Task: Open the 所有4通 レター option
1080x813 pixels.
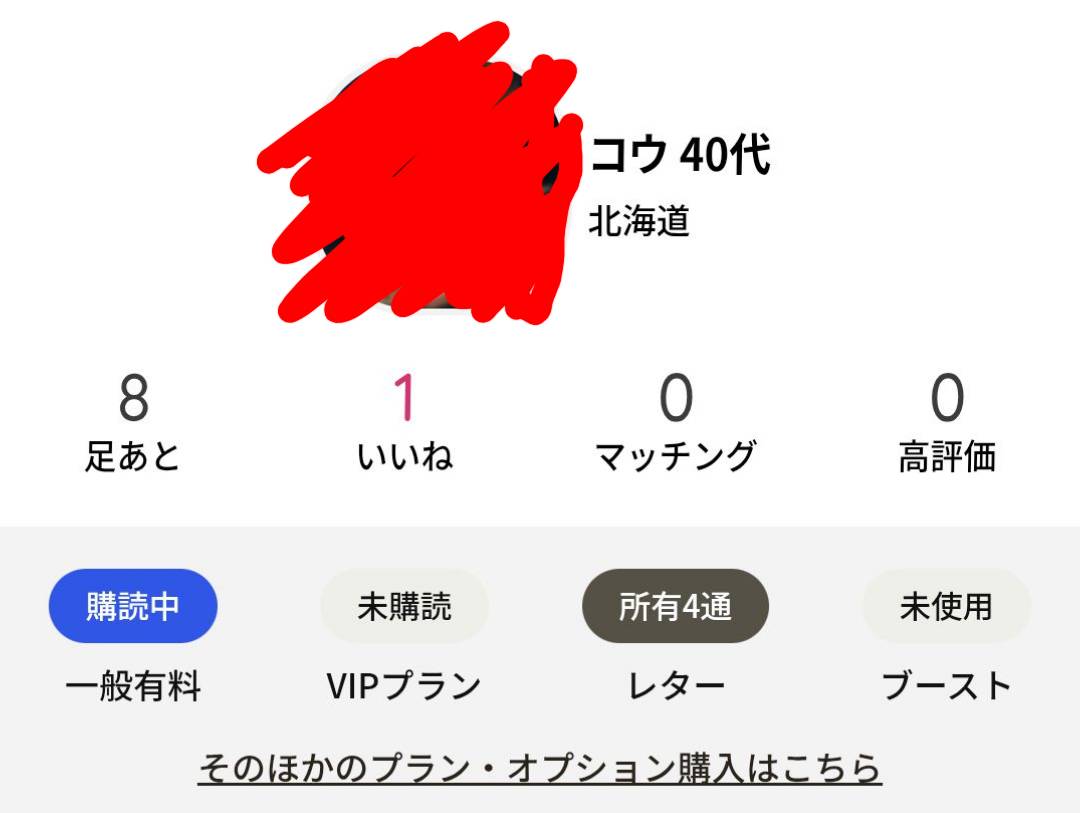Action: click(x=675, y=606)
